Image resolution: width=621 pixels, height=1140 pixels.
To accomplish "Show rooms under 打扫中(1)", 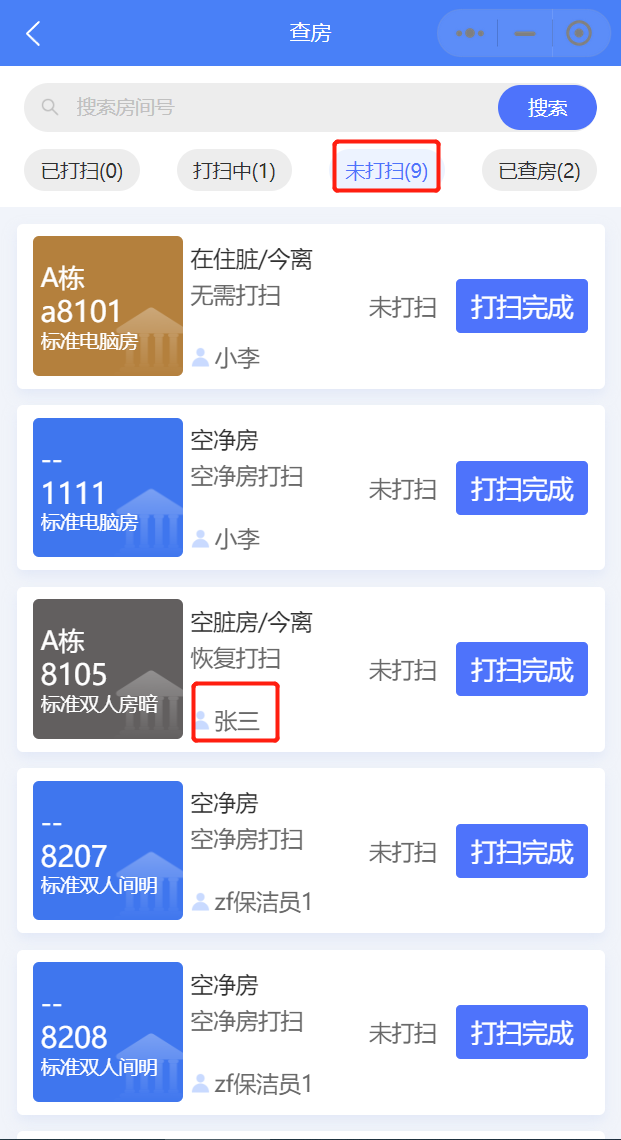I will pos(234,170).
